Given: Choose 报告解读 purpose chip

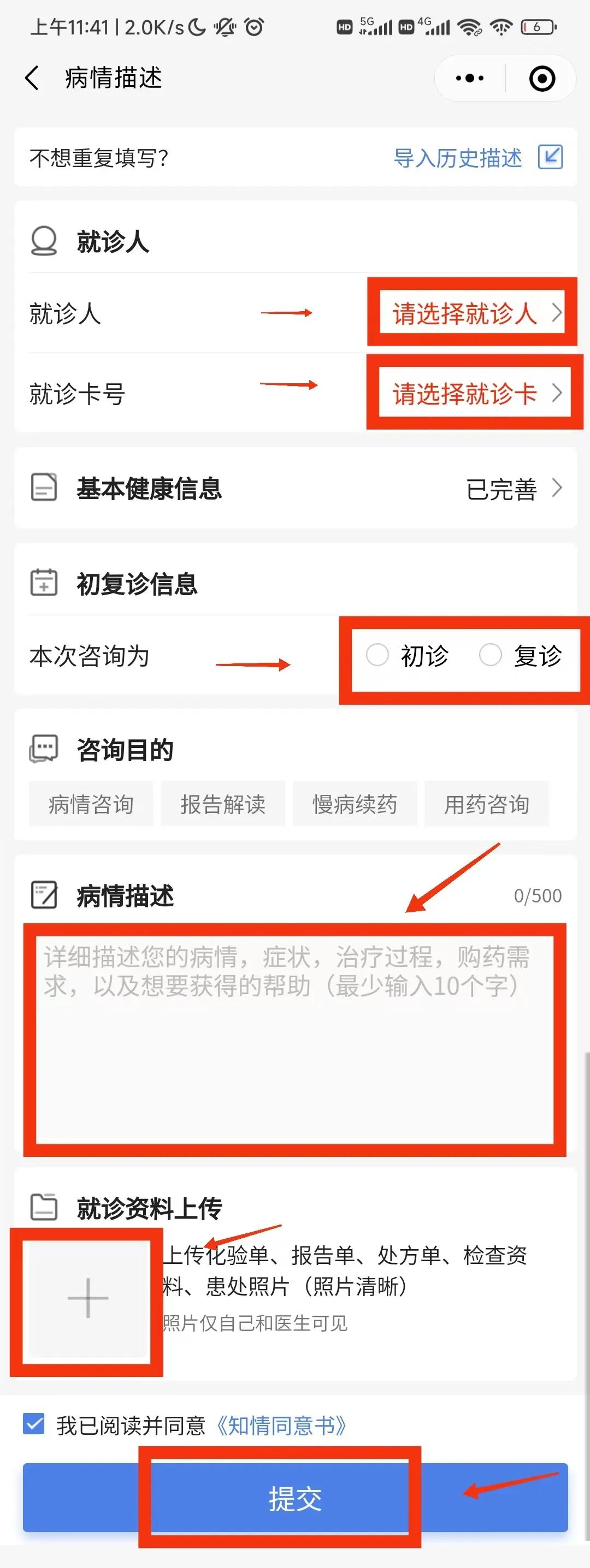Looking at the screenshot, I should (223, 804).
